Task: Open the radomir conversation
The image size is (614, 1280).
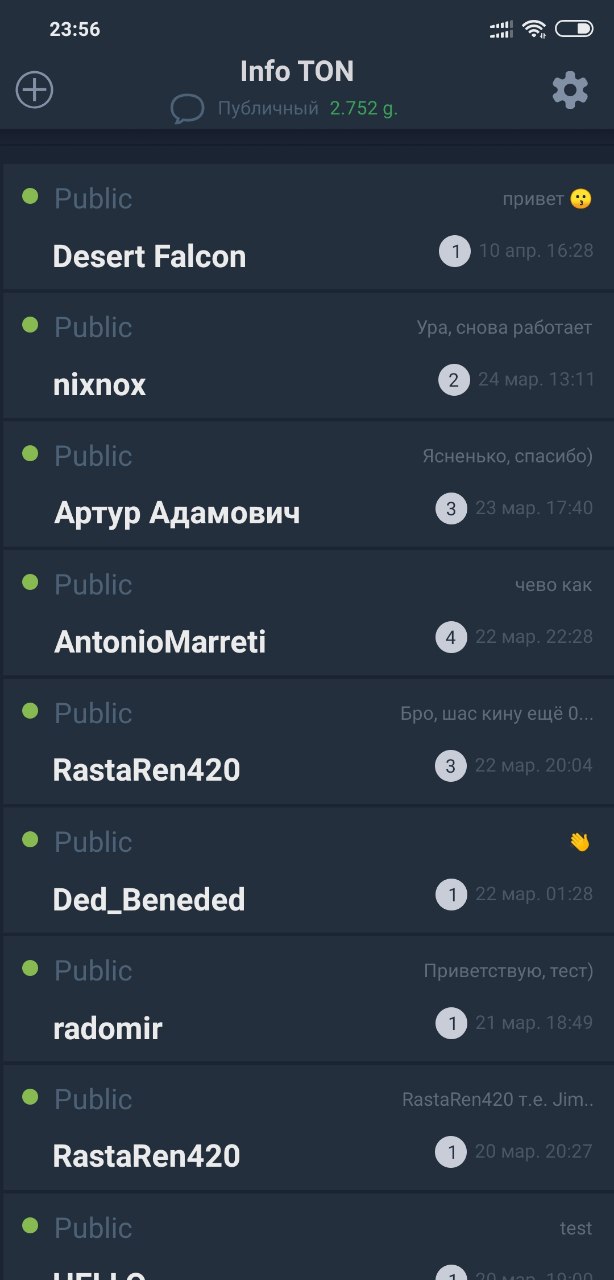Action: (x=308, y=999)
